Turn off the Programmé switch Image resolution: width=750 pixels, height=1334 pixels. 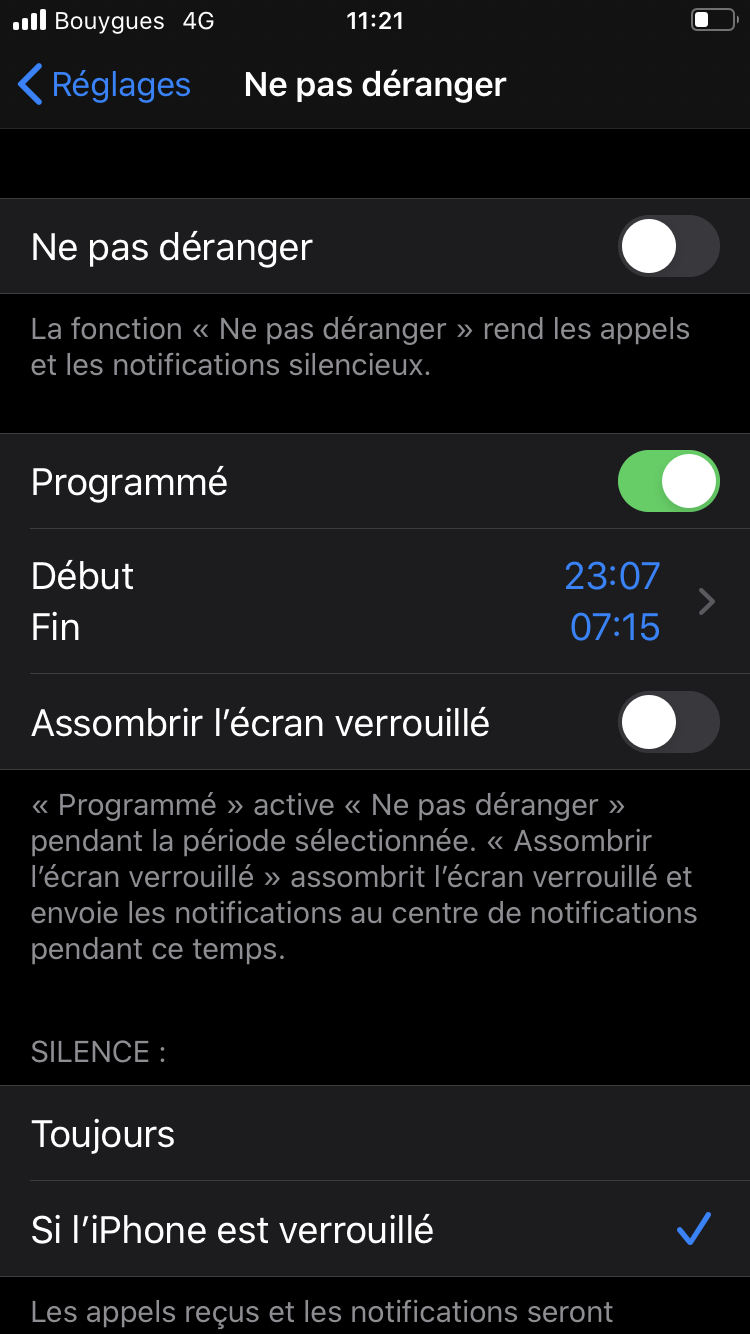669,481
